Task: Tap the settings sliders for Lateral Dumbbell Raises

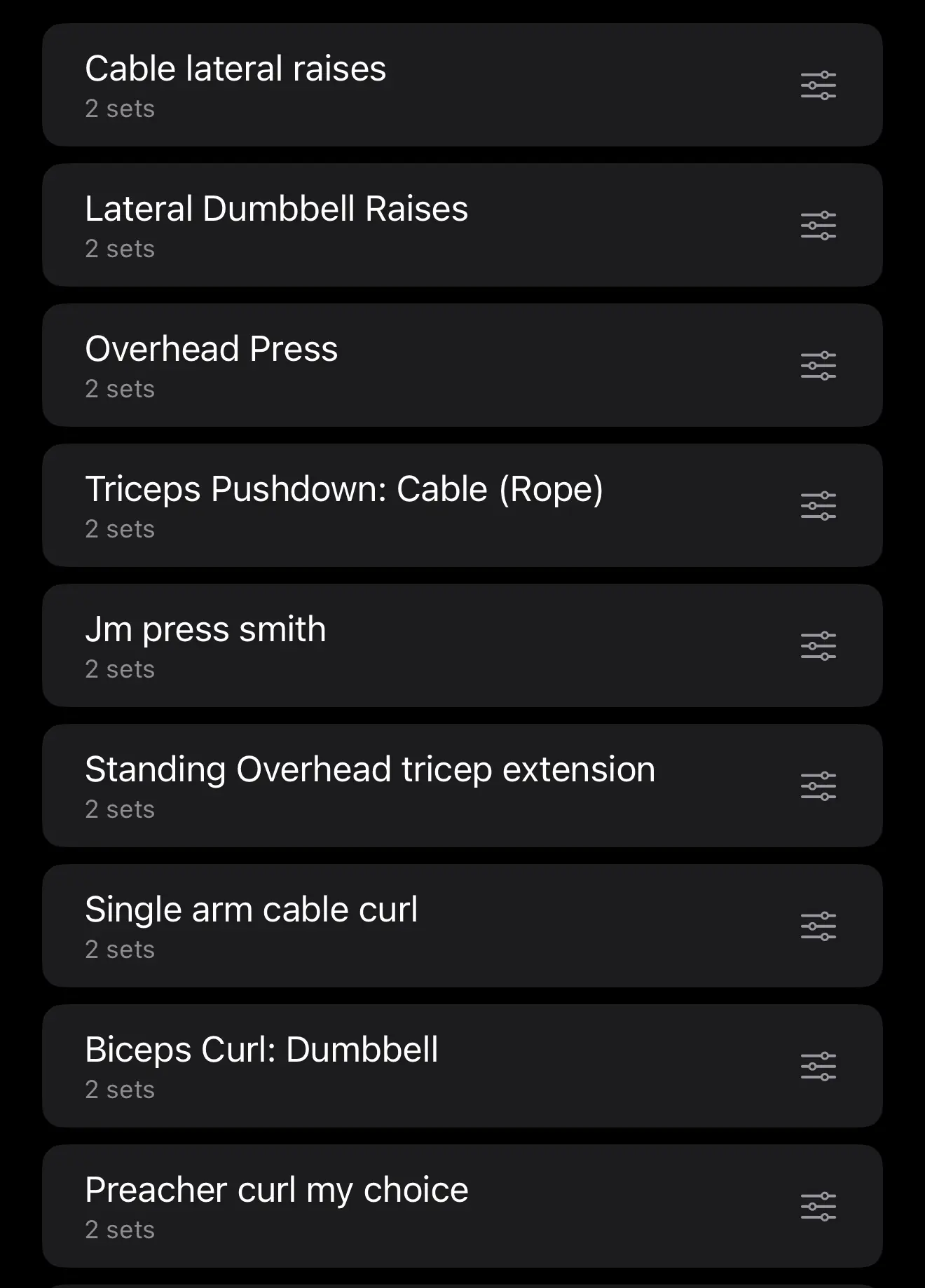Action: [818, 226]
